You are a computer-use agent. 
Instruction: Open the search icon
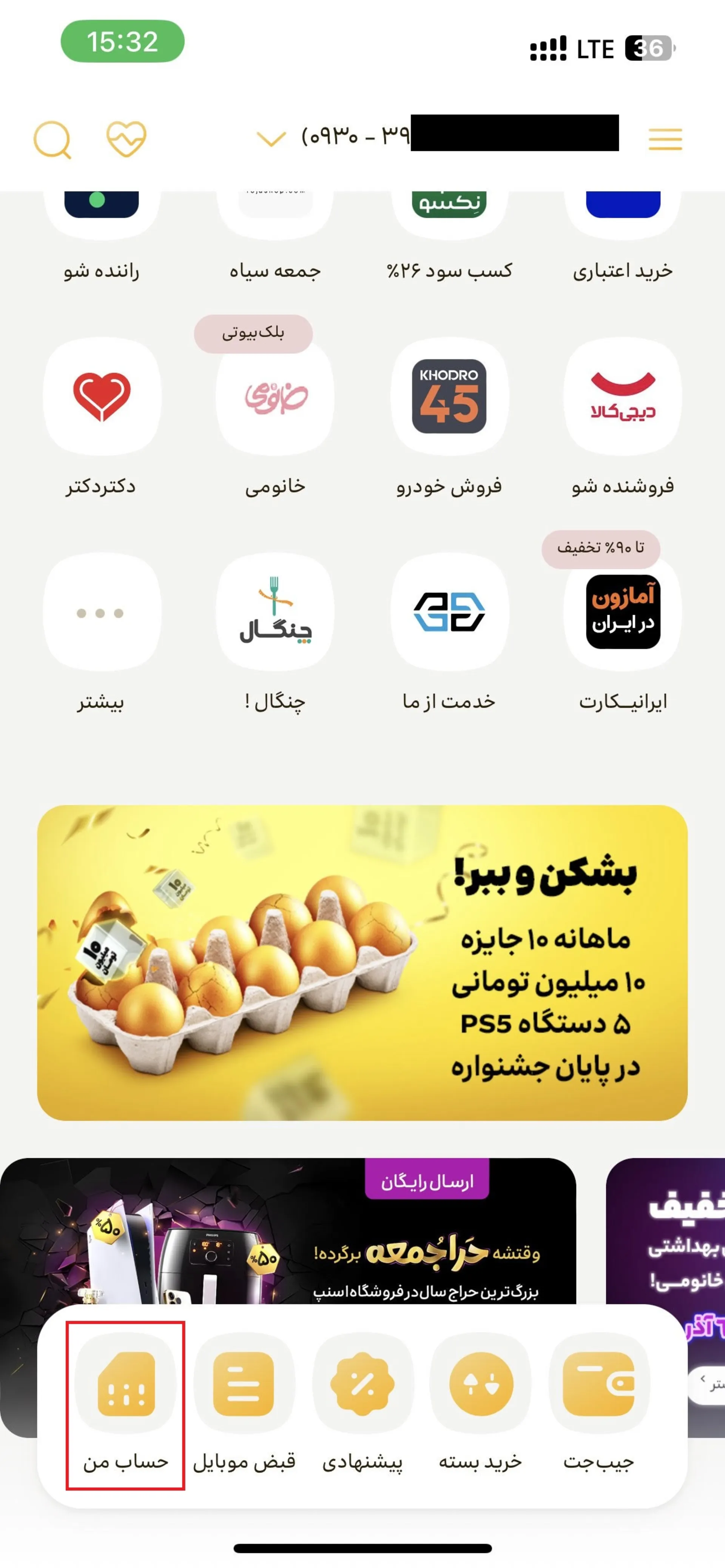pos(52,139)
